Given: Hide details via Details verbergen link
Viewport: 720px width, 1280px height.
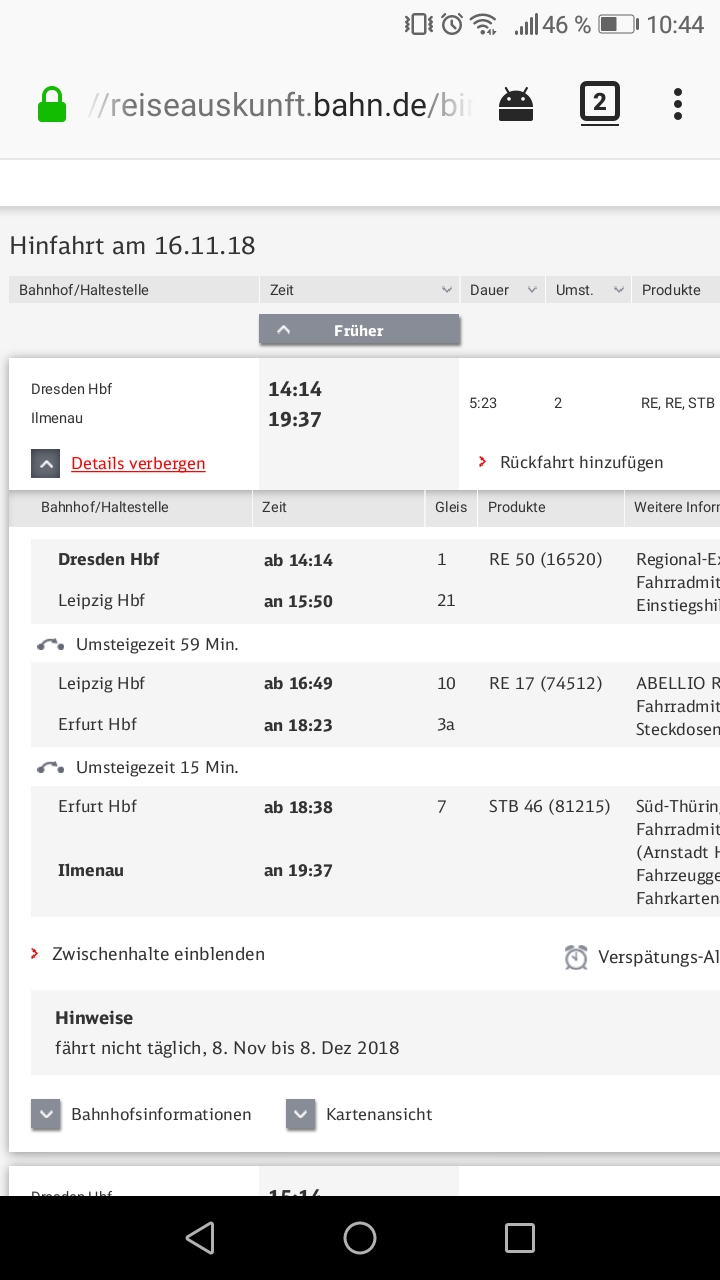Looking at the screenshot, I should [138, 464].
